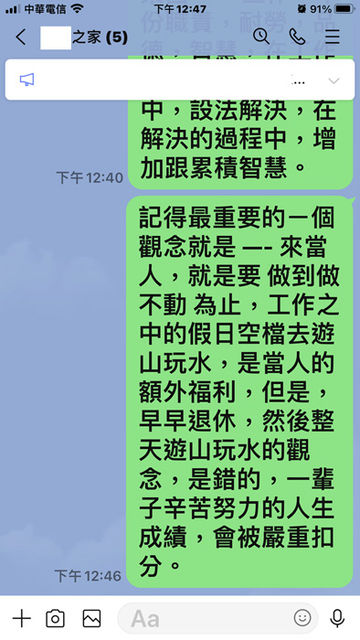360x640 pixels.
Task: Expand the pinned announcement banner
Action: coord(334,81)
